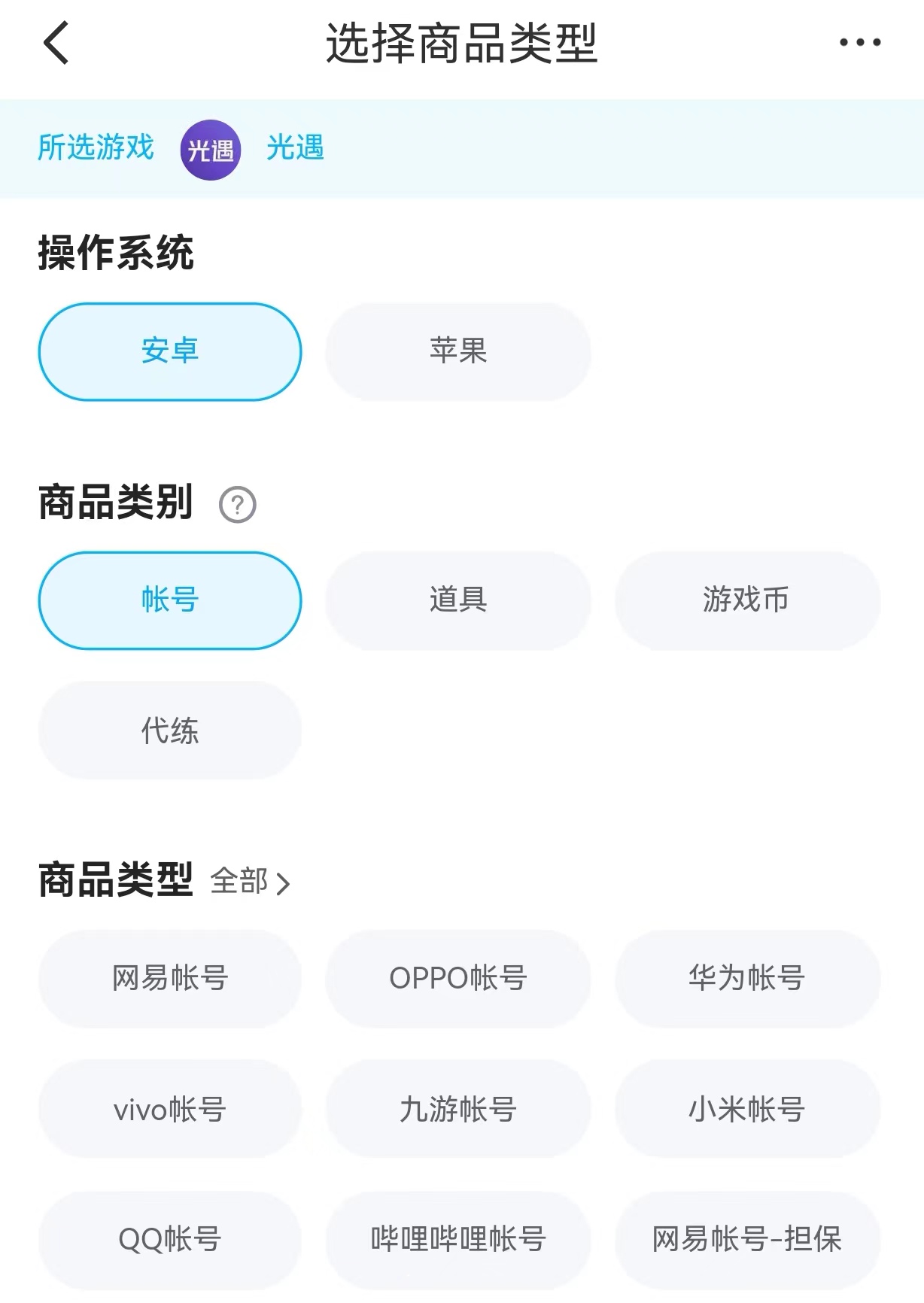The height and width of the screenshot is (1303, 924).
Task: Pick the 道具 category chip
Action: tap(457, 600)
